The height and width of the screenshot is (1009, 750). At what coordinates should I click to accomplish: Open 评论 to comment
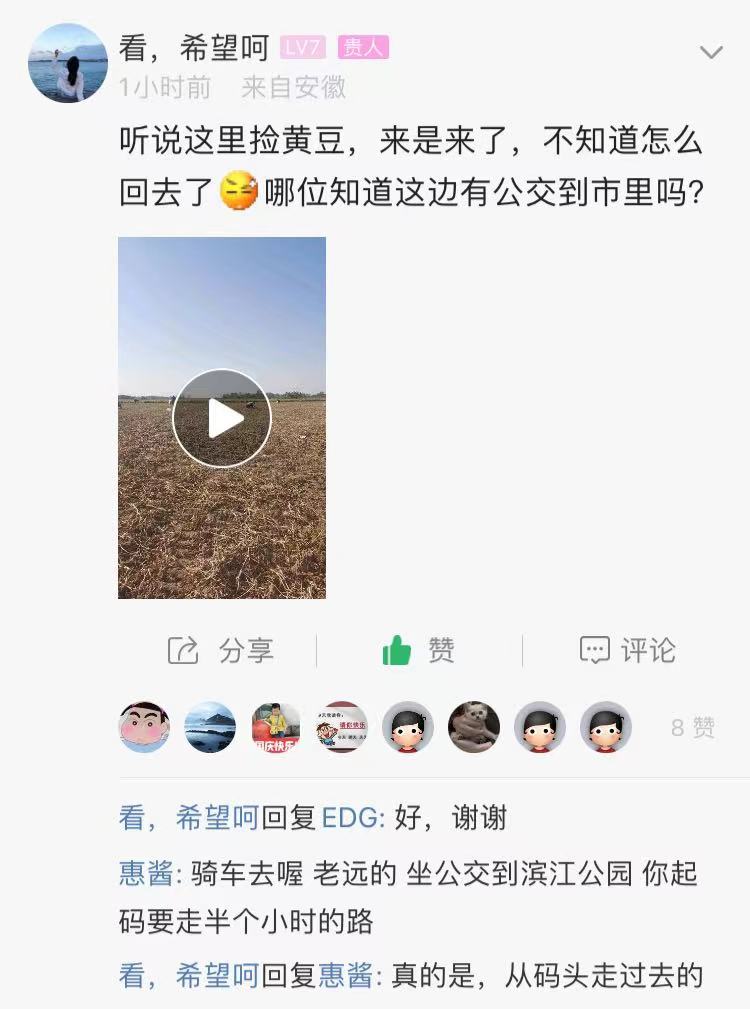click(628, 651)
